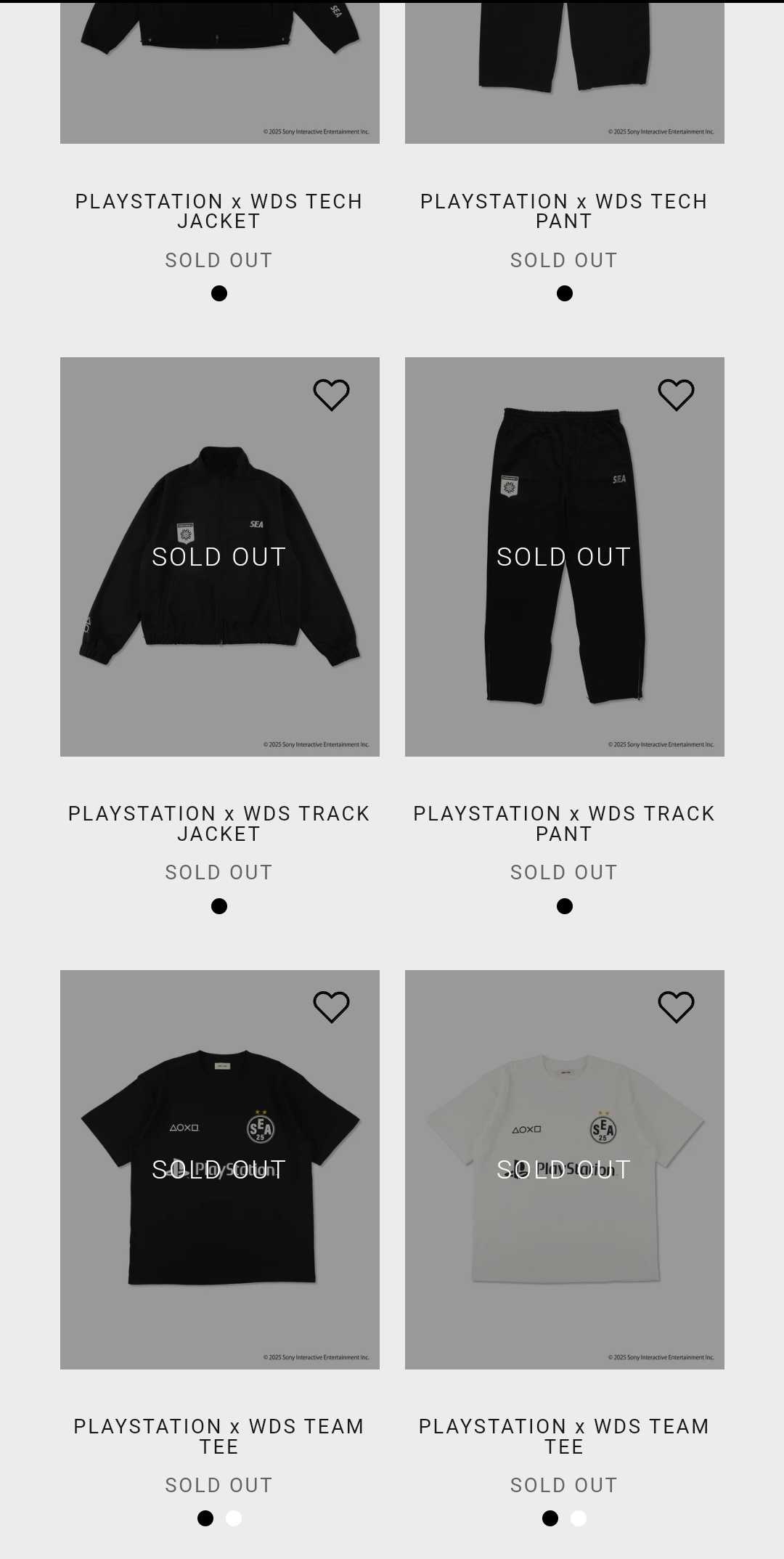Add Track Pant to wishlist
Viewport: 784px width, 1559px height.
tap(676, 395)
